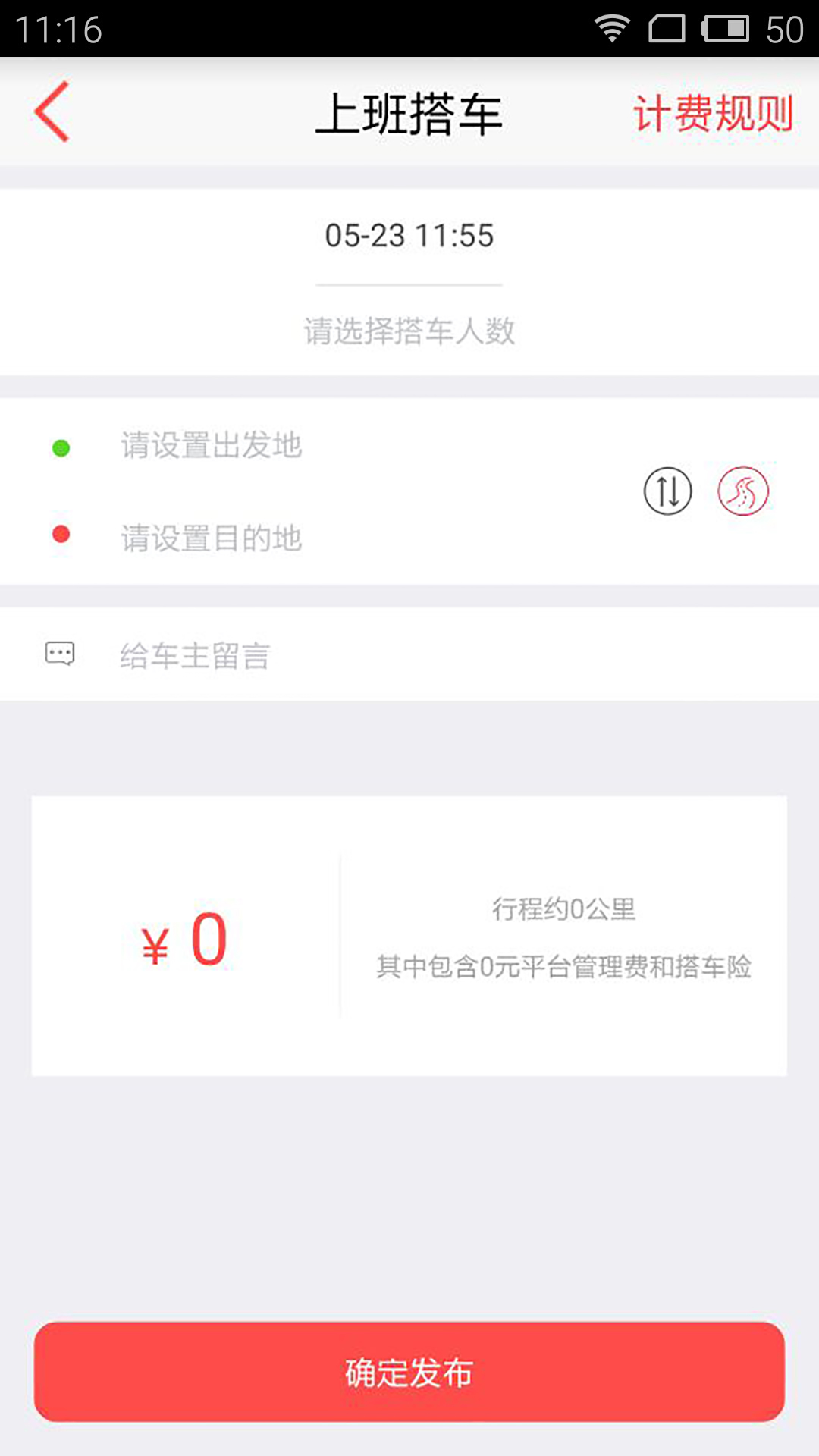Swap departure and destination locations
Viewport: 819px width, 1456px height.
click(667, 491)
